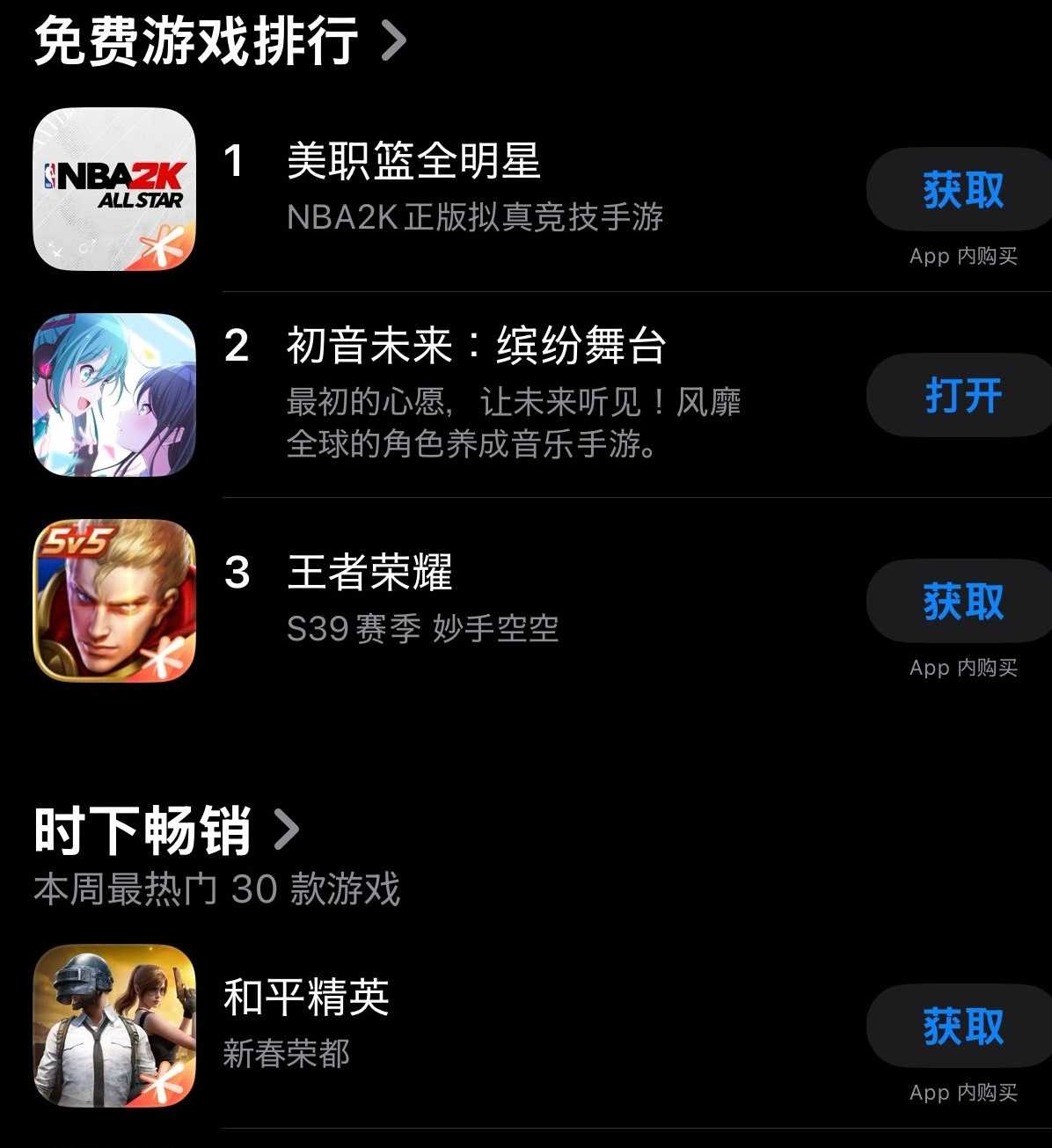View the 美职篮全明星 app details

[x=413, y=162]
